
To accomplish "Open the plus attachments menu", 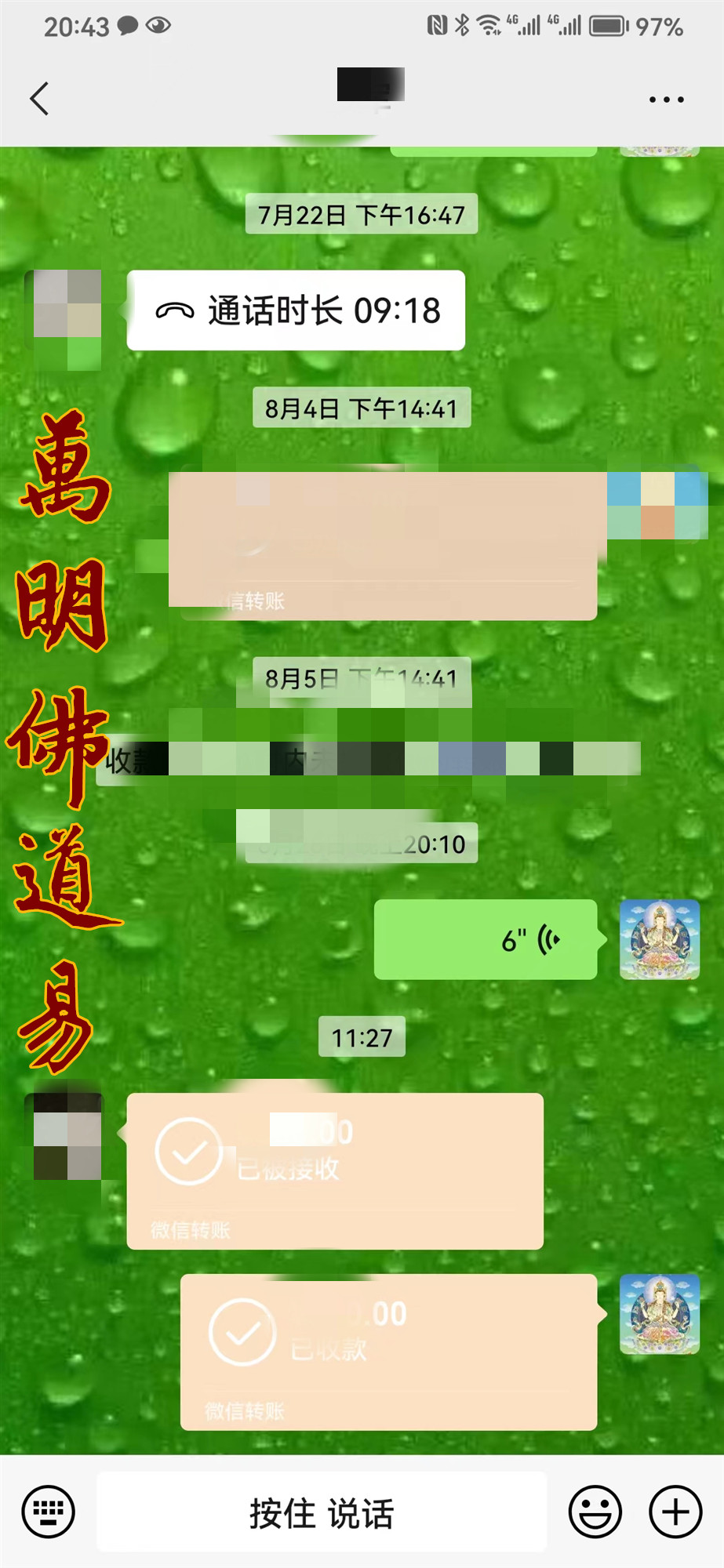I will coord(675,1511).
